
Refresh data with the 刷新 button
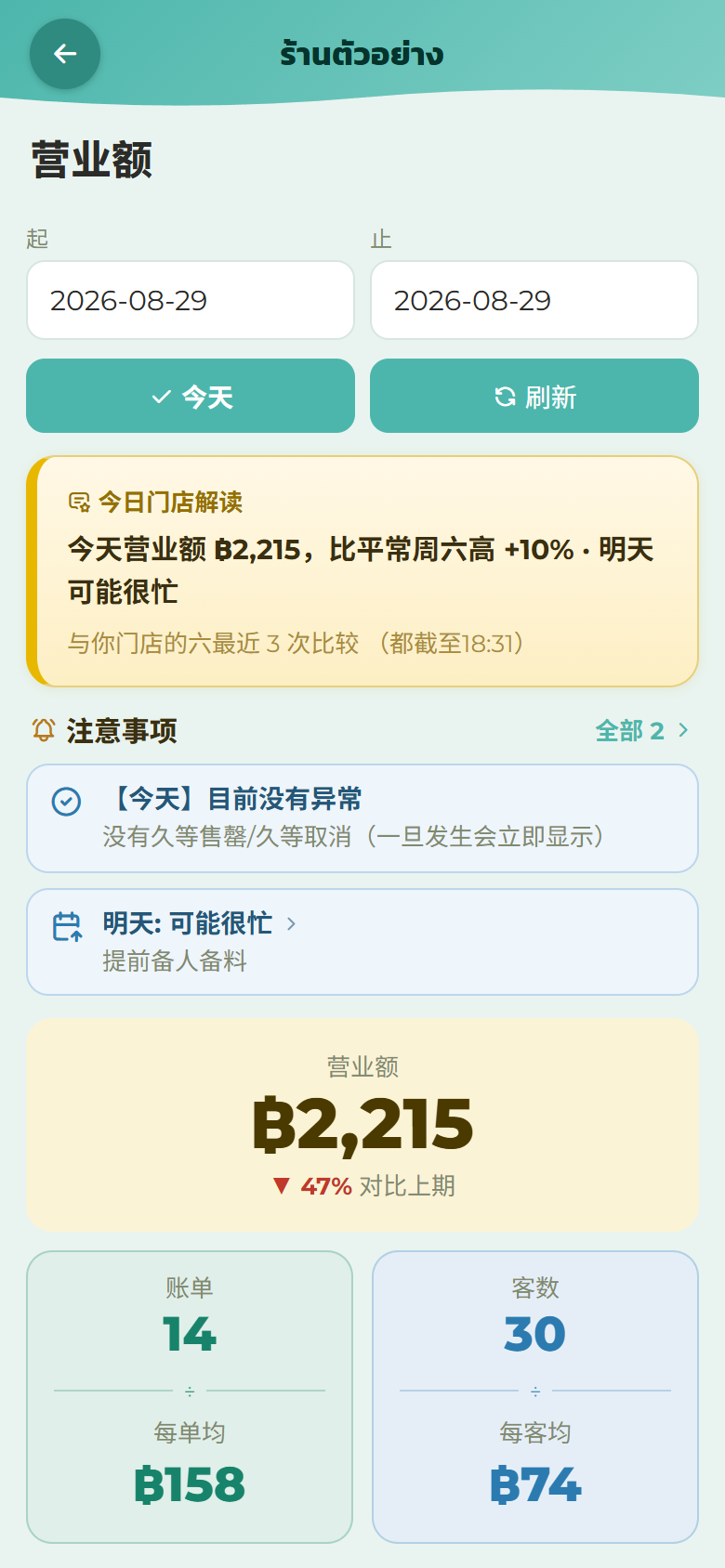coord(534,396)
